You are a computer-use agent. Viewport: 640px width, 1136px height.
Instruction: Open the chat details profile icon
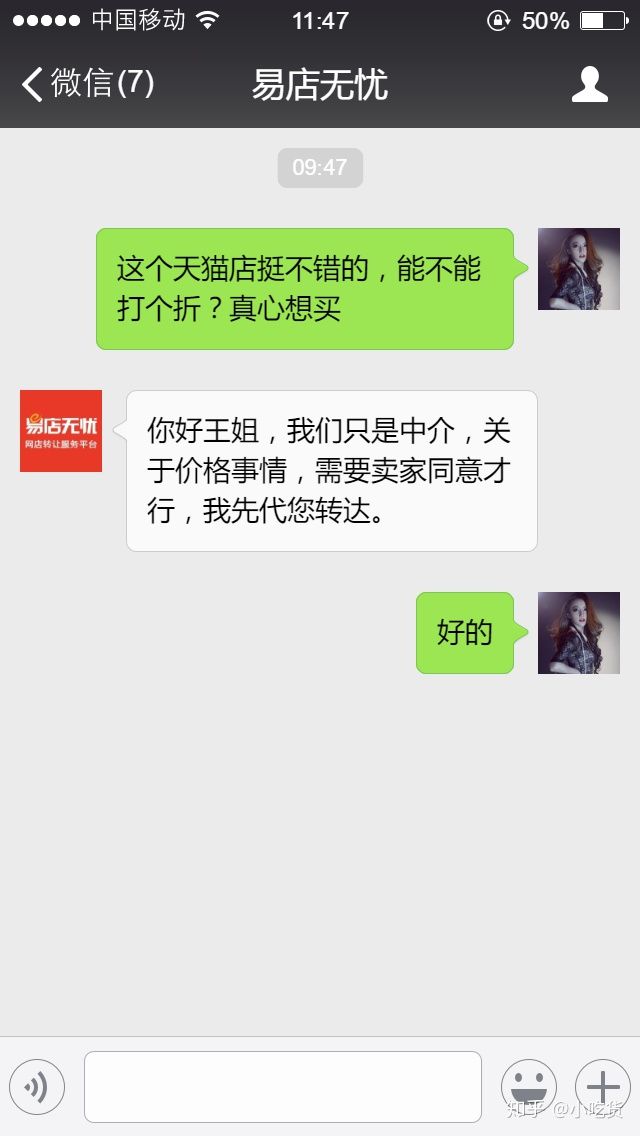589,85
